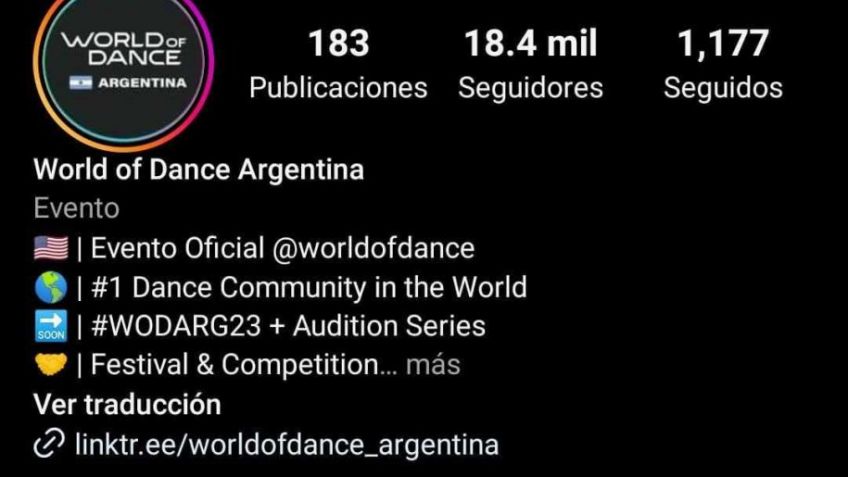This screenshot has width=848, height=477.
Task: Show the 1,177 Seguidos accounts
Action: tap(723, 65)
